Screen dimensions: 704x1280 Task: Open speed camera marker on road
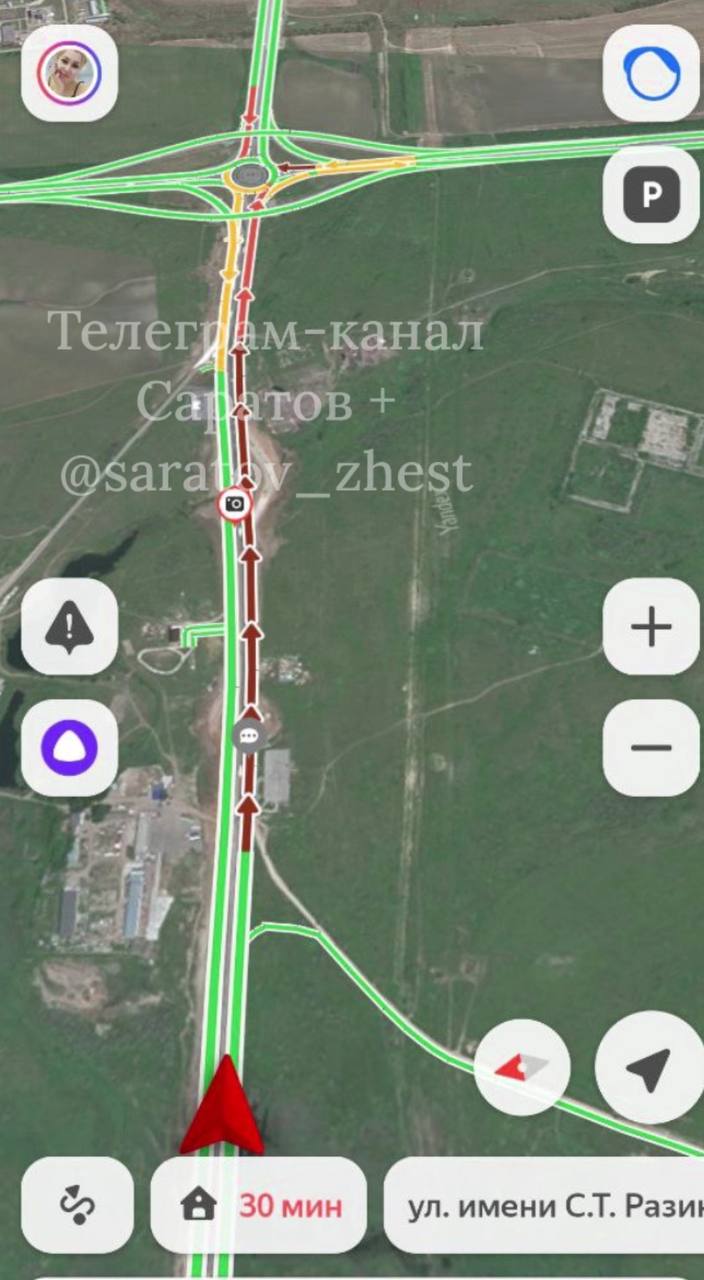click(x=234, y=504)
